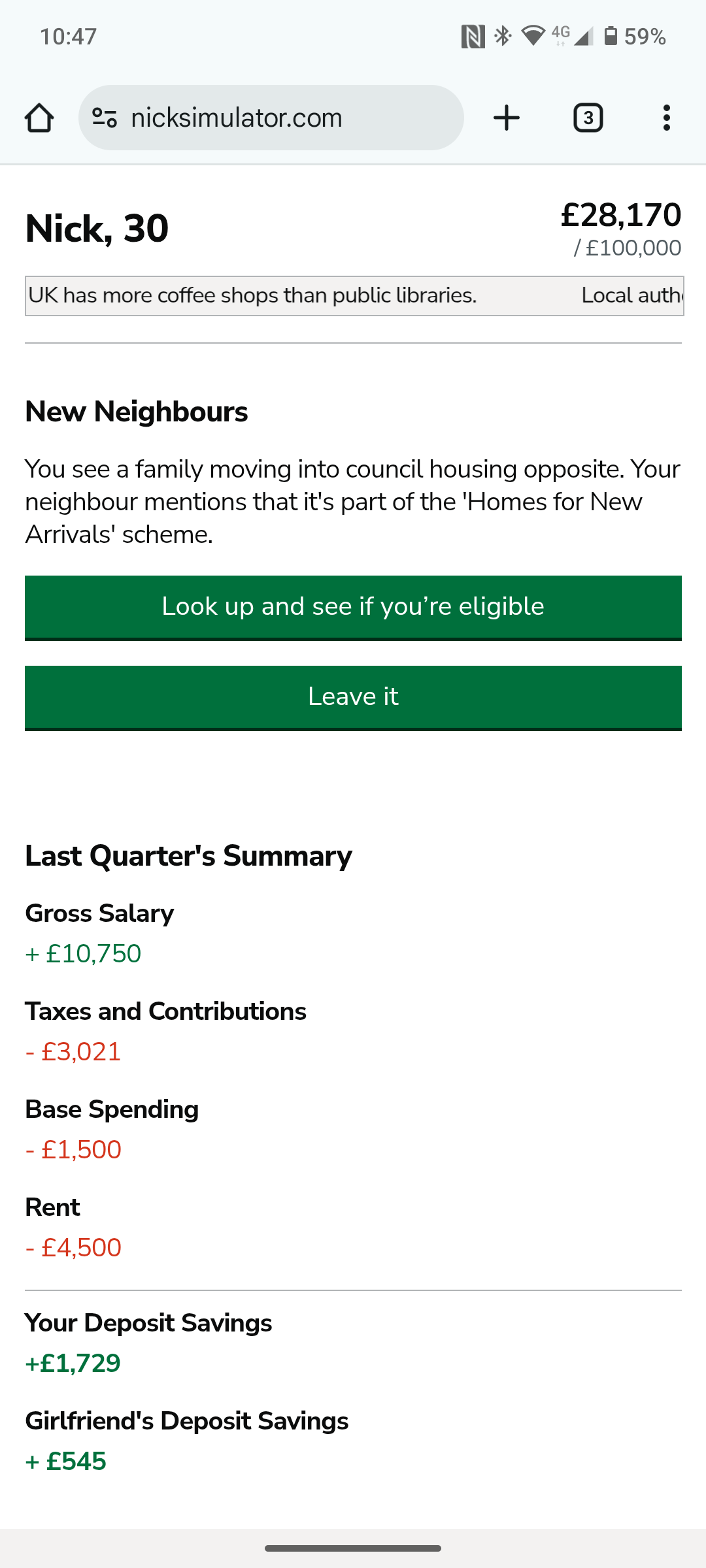This screenshot has width=706, height=1568.
Task: Show the open tabs switcher
Action: pos(588,118)
